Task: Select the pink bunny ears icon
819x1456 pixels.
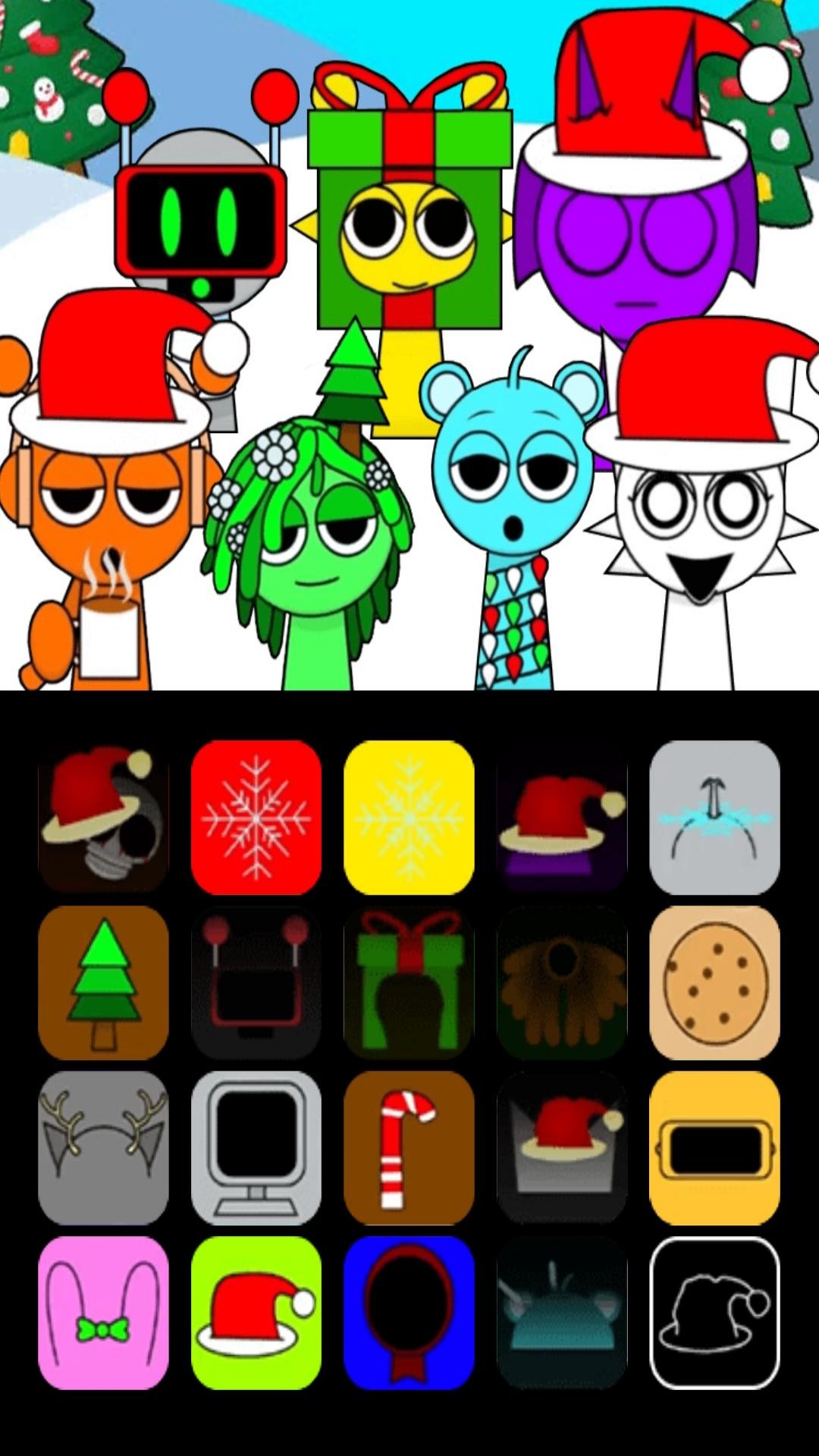Action: pos(103,1313)
